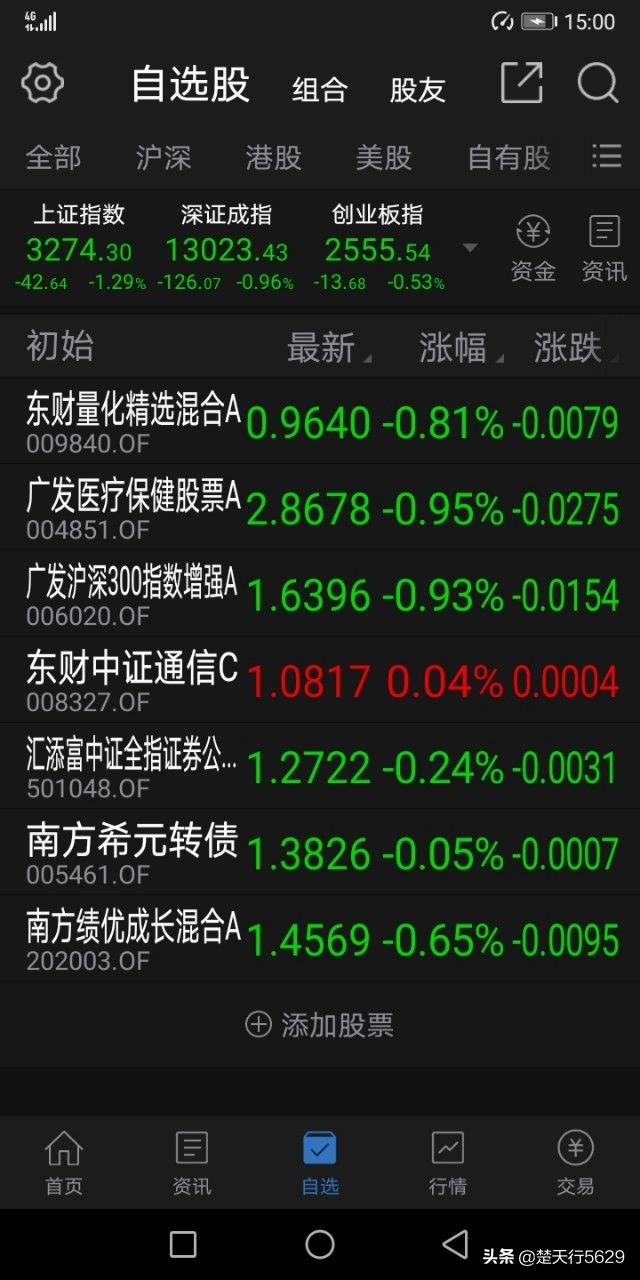Open the list menu icon beside 自有股
Screen dimensions: 640x1280
click(x=606, y=156)
